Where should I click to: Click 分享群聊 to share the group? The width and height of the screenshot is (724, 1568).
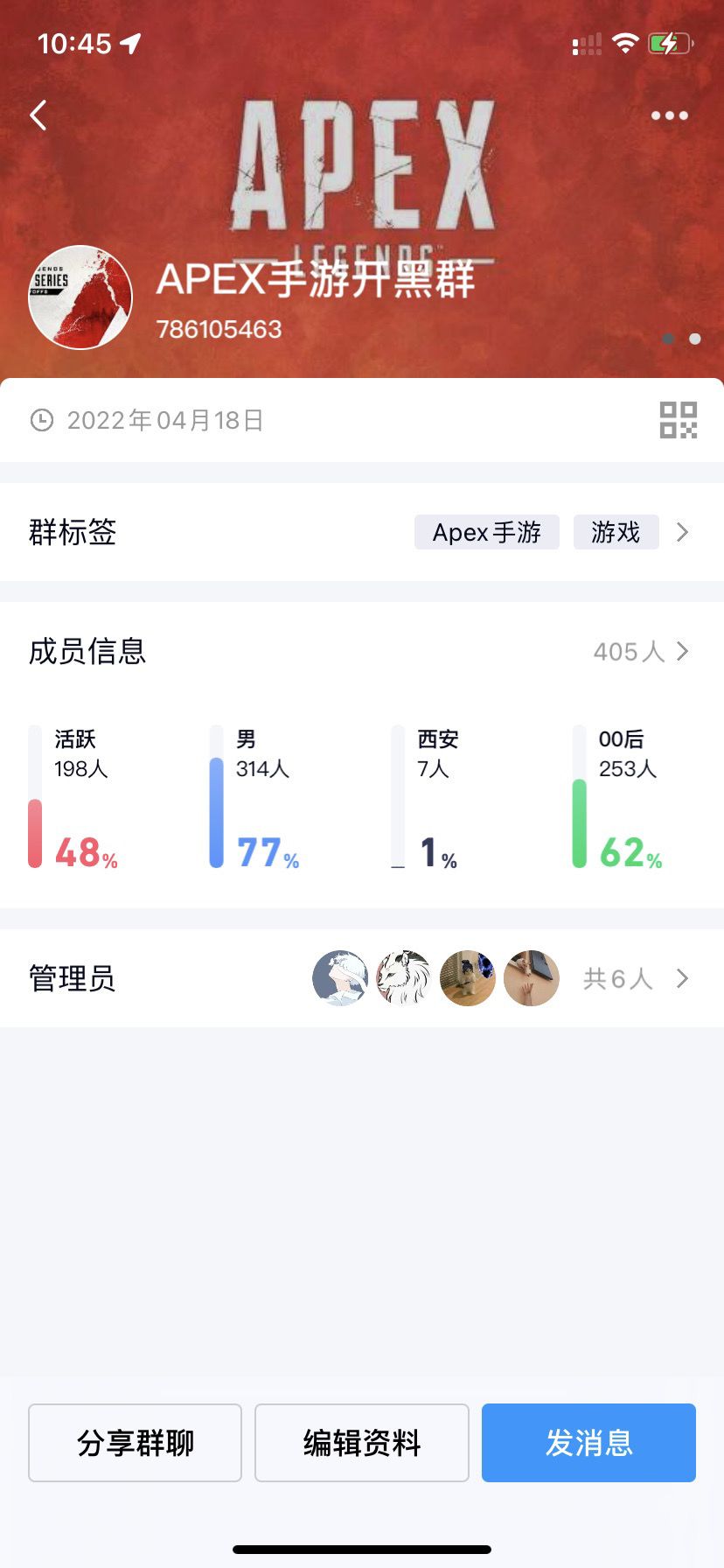pyautogui.click(x=134, y=1442)
